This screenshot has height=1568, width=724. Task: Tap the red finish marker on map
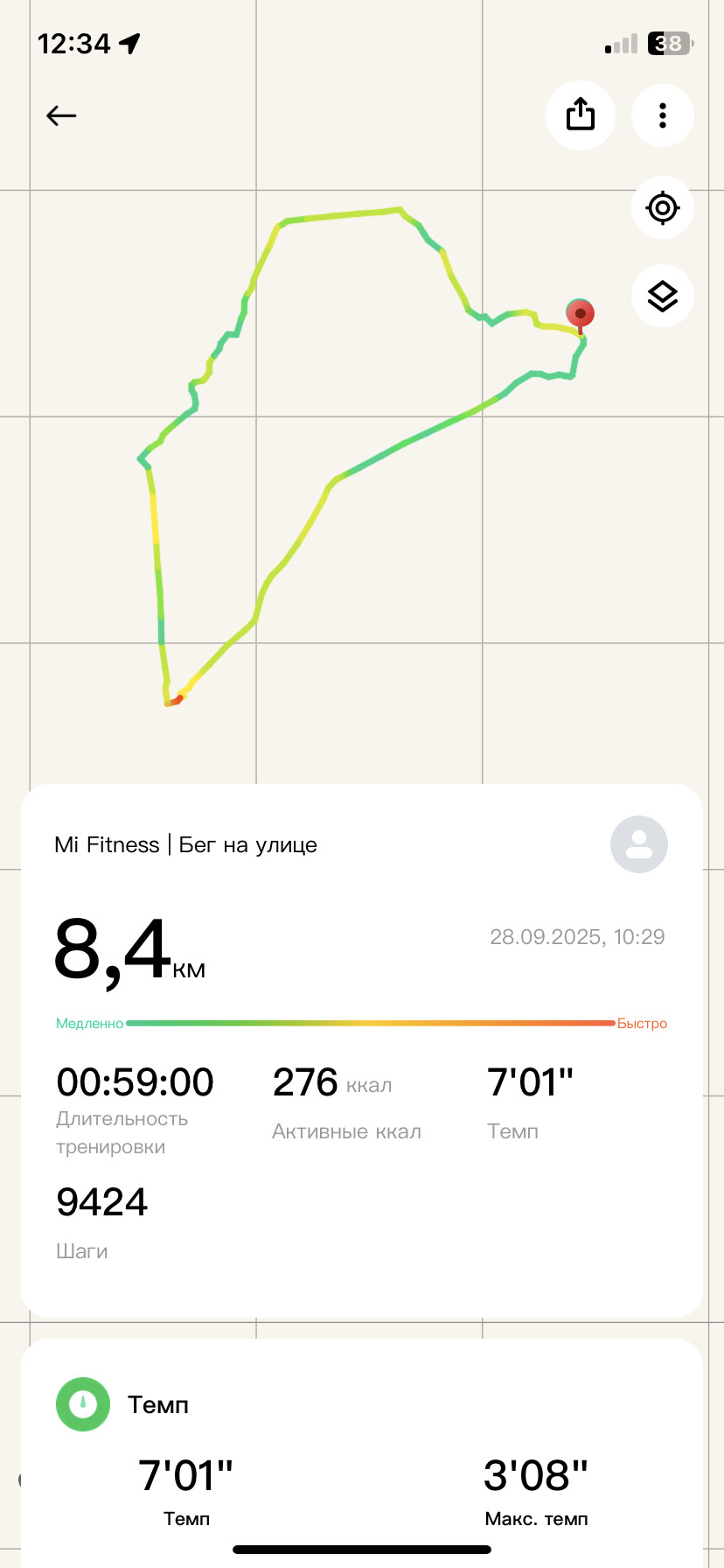(580, 315)
